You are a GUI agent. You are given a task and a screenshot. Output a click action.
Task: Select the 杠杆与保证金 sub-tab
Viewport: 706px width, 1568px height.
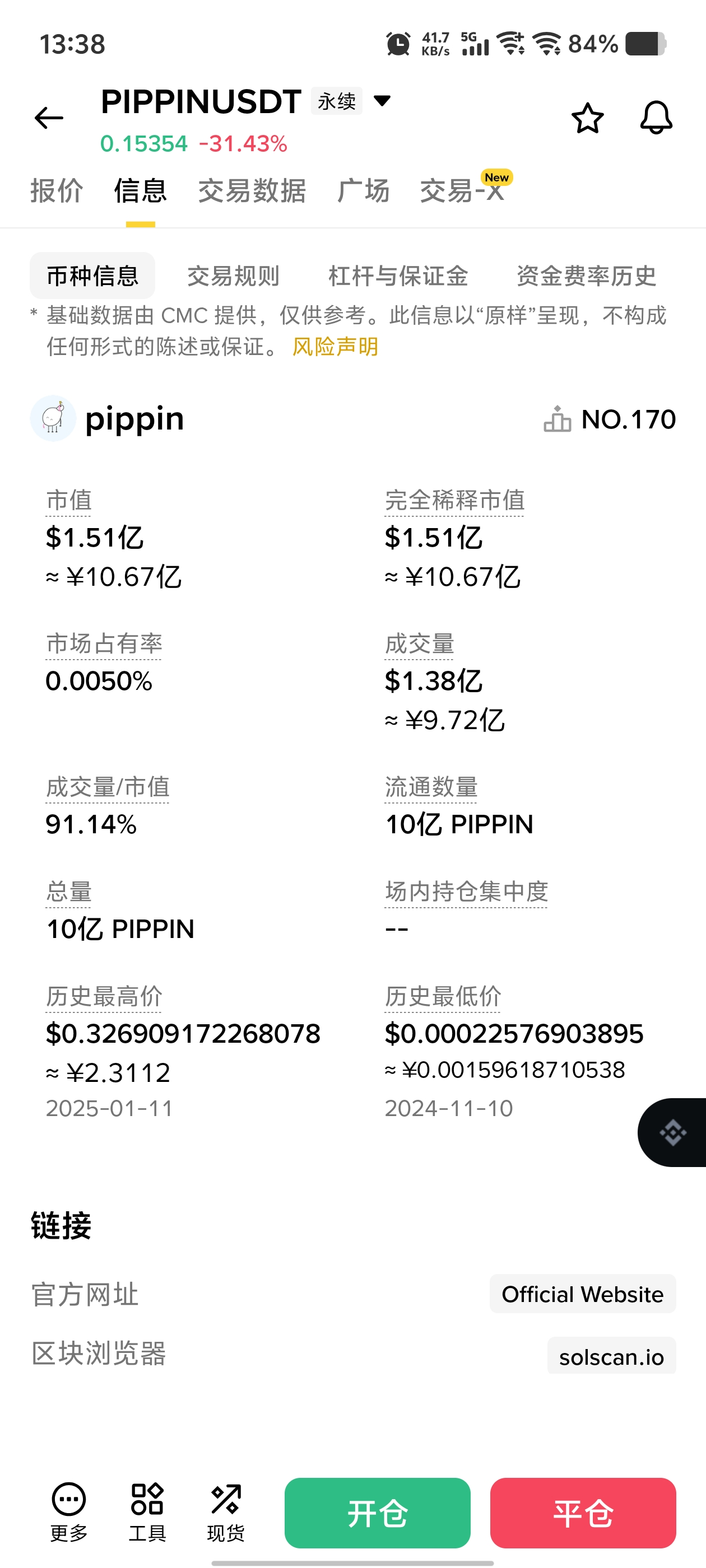click(398, 276)
